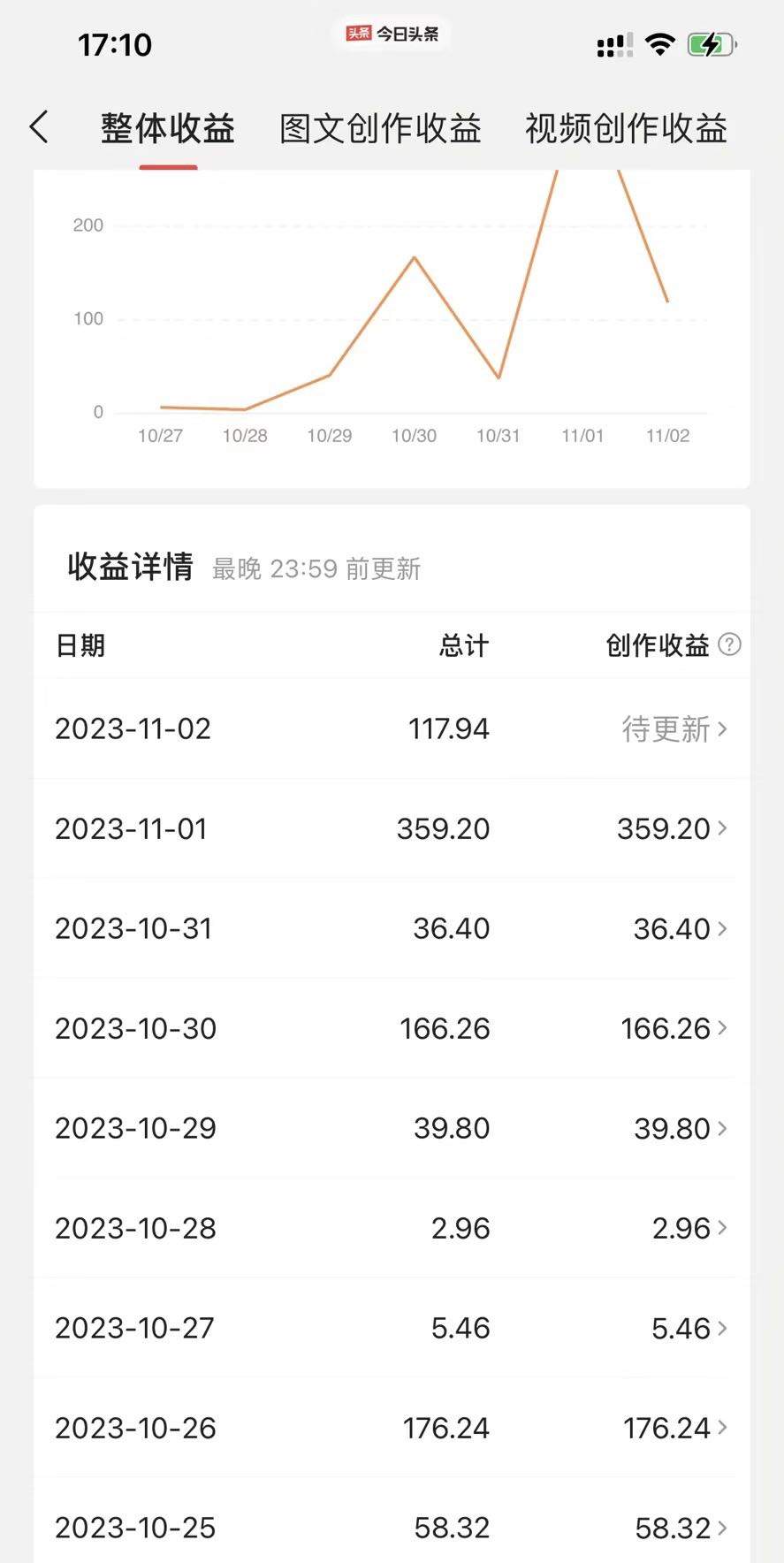Viewport: 784px width, 1563px height.
Task: Open earnings details for 2023-11-01
Action: pos(674,828)
